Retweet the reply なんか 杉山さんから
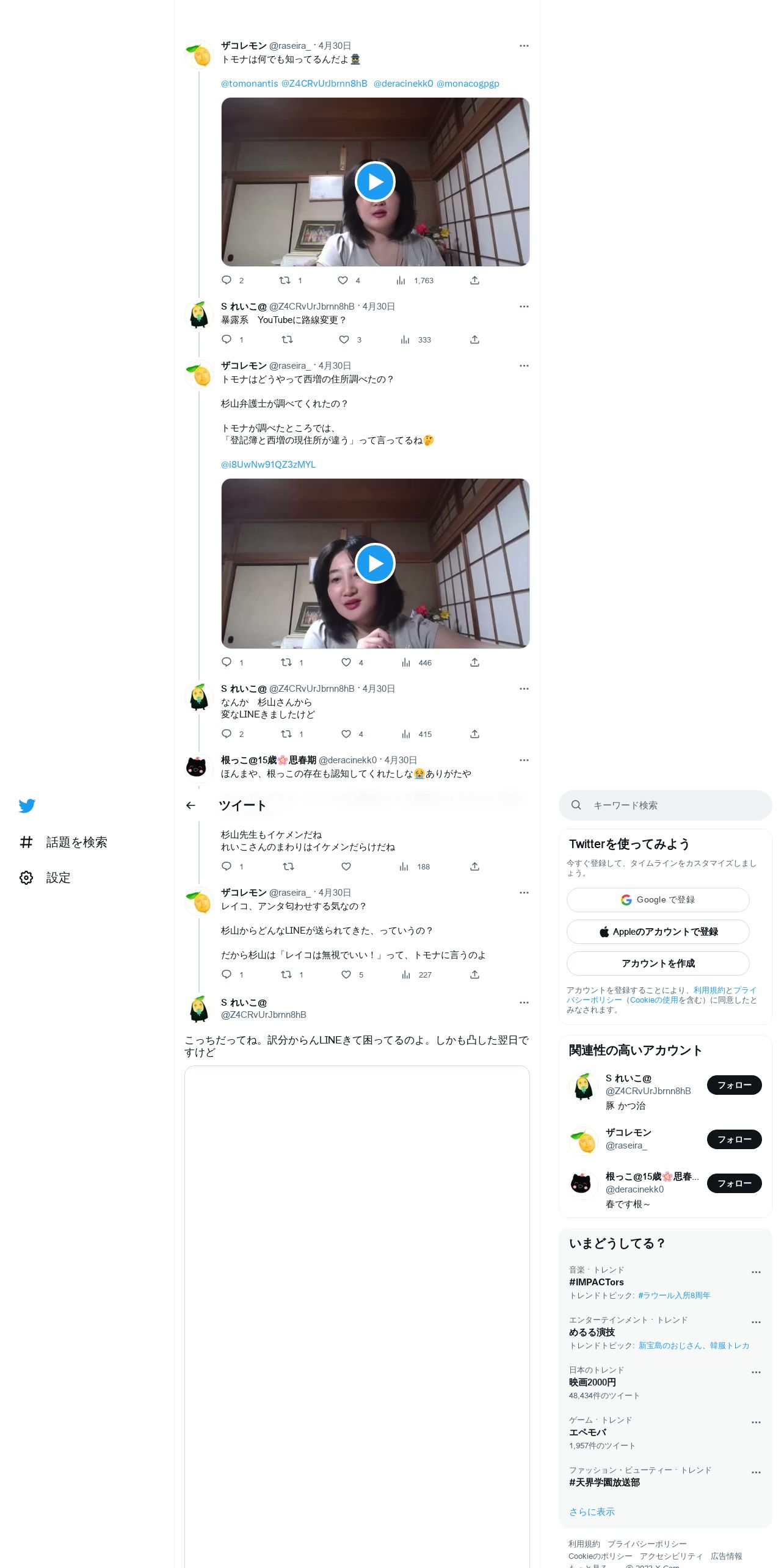 tap(286, 734)
